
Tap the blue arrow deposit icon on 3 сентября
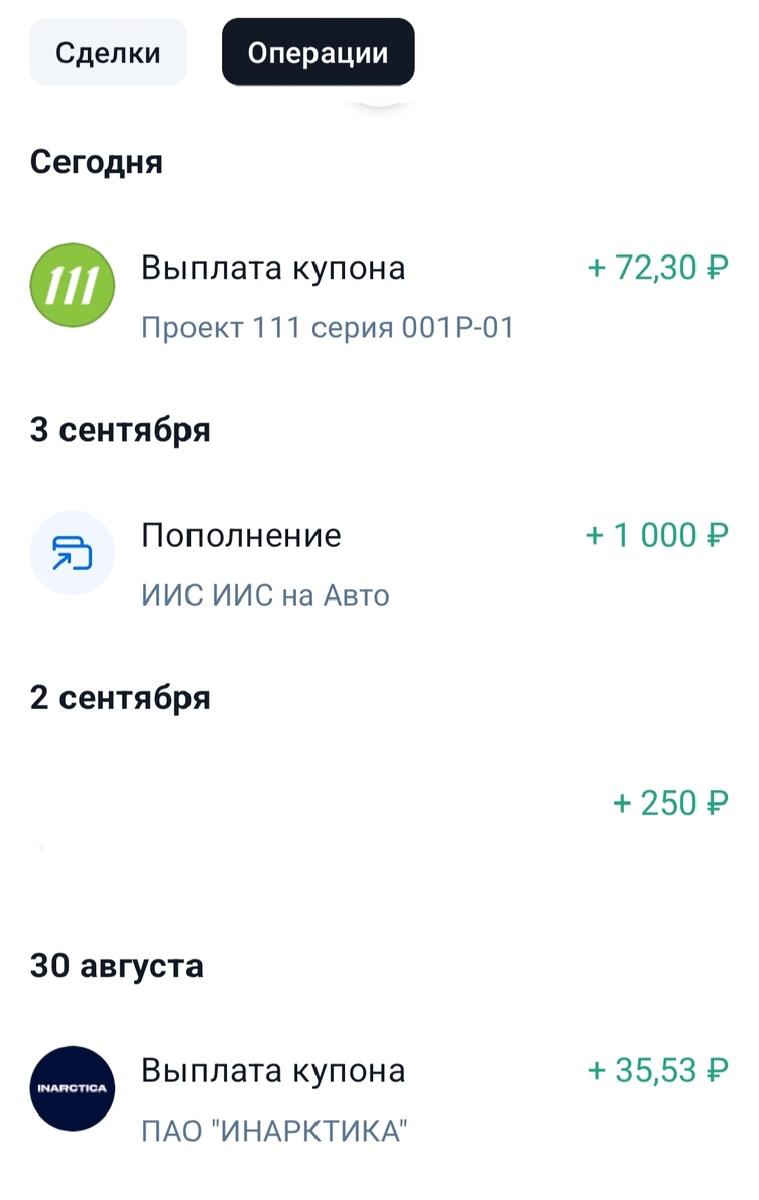coord(71,552)
